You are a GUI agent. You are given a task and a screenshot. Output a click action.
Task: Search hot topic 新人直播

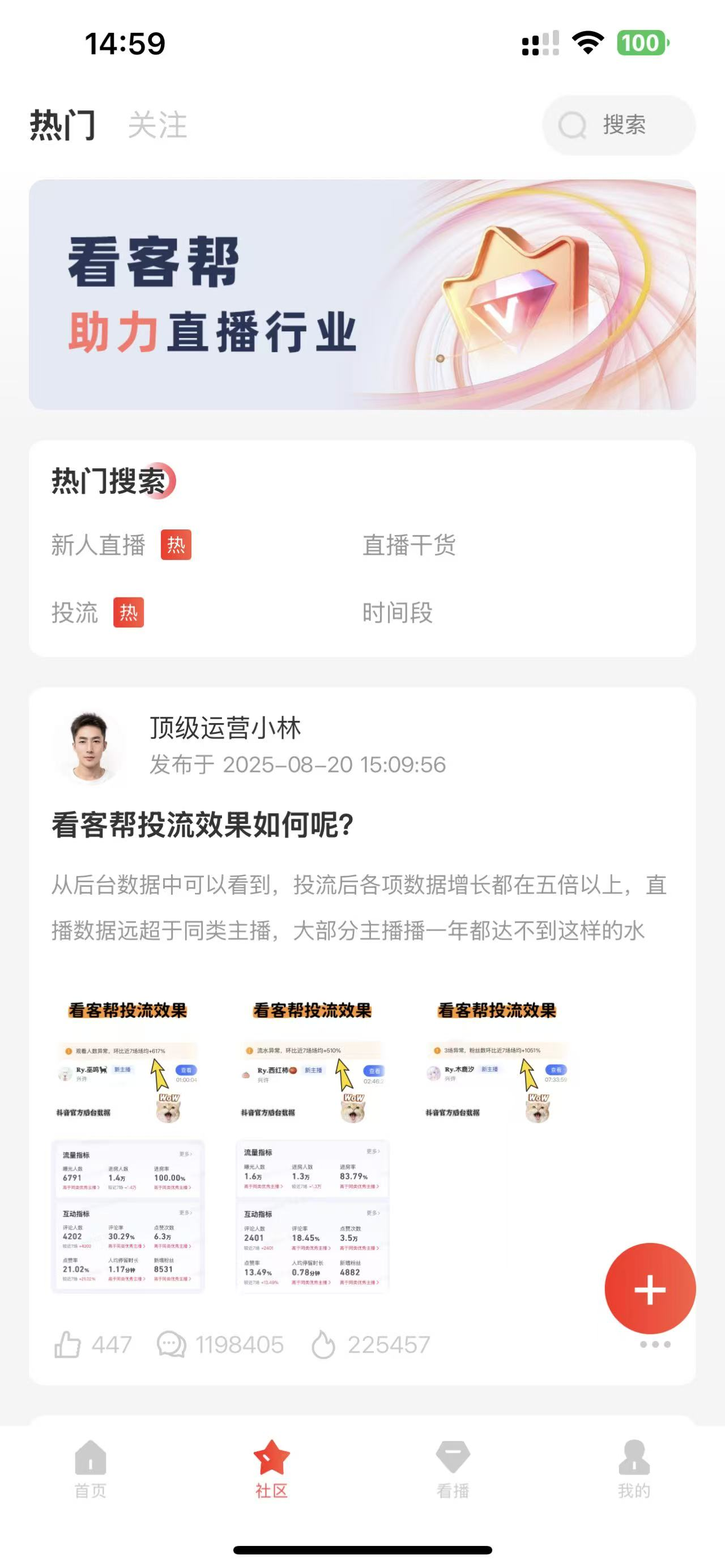pyautogui.click(x=99, y=545)
